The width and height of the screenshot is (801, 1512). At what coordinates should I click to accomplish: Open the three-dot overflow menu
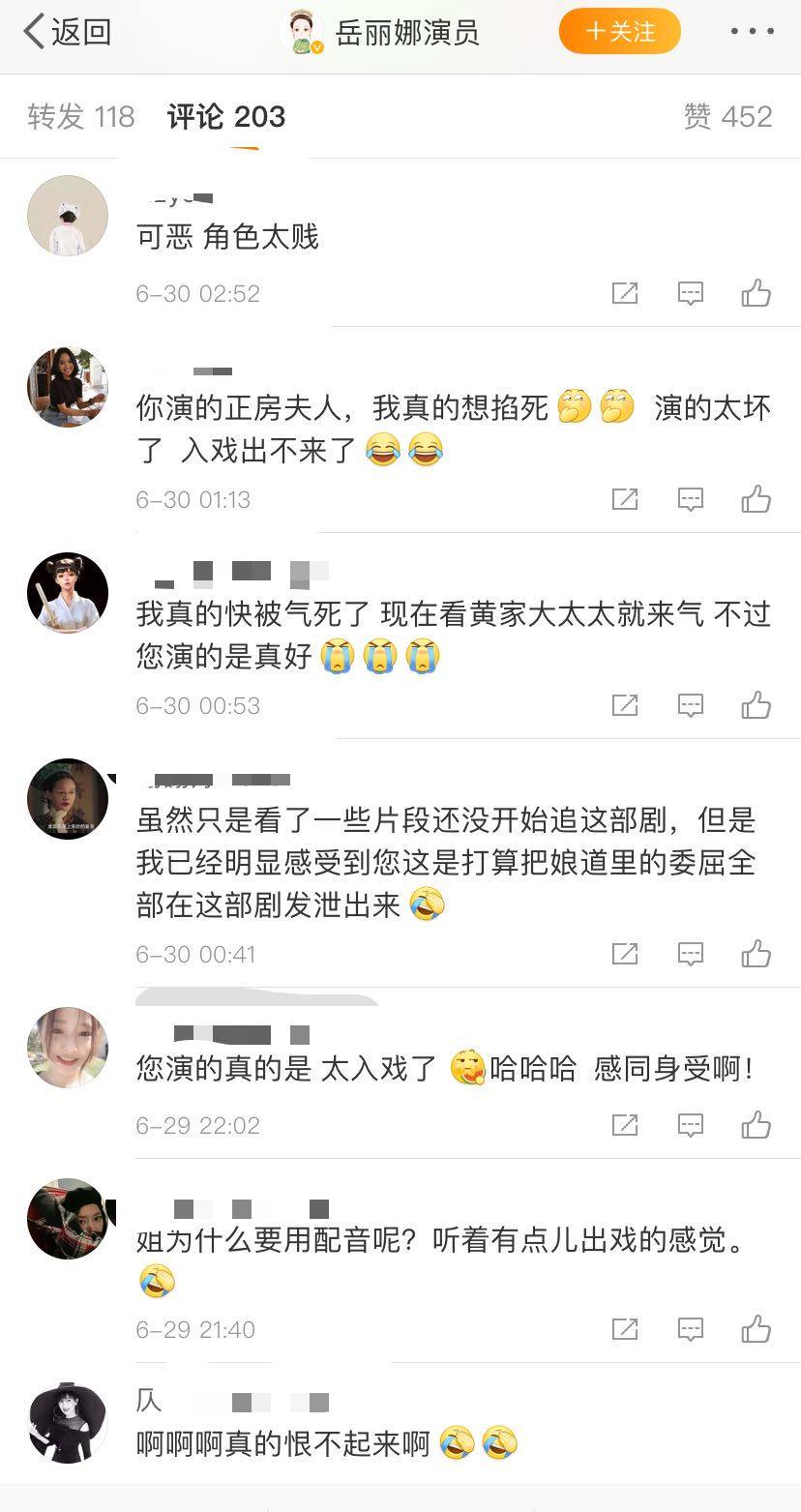[752, 32]
